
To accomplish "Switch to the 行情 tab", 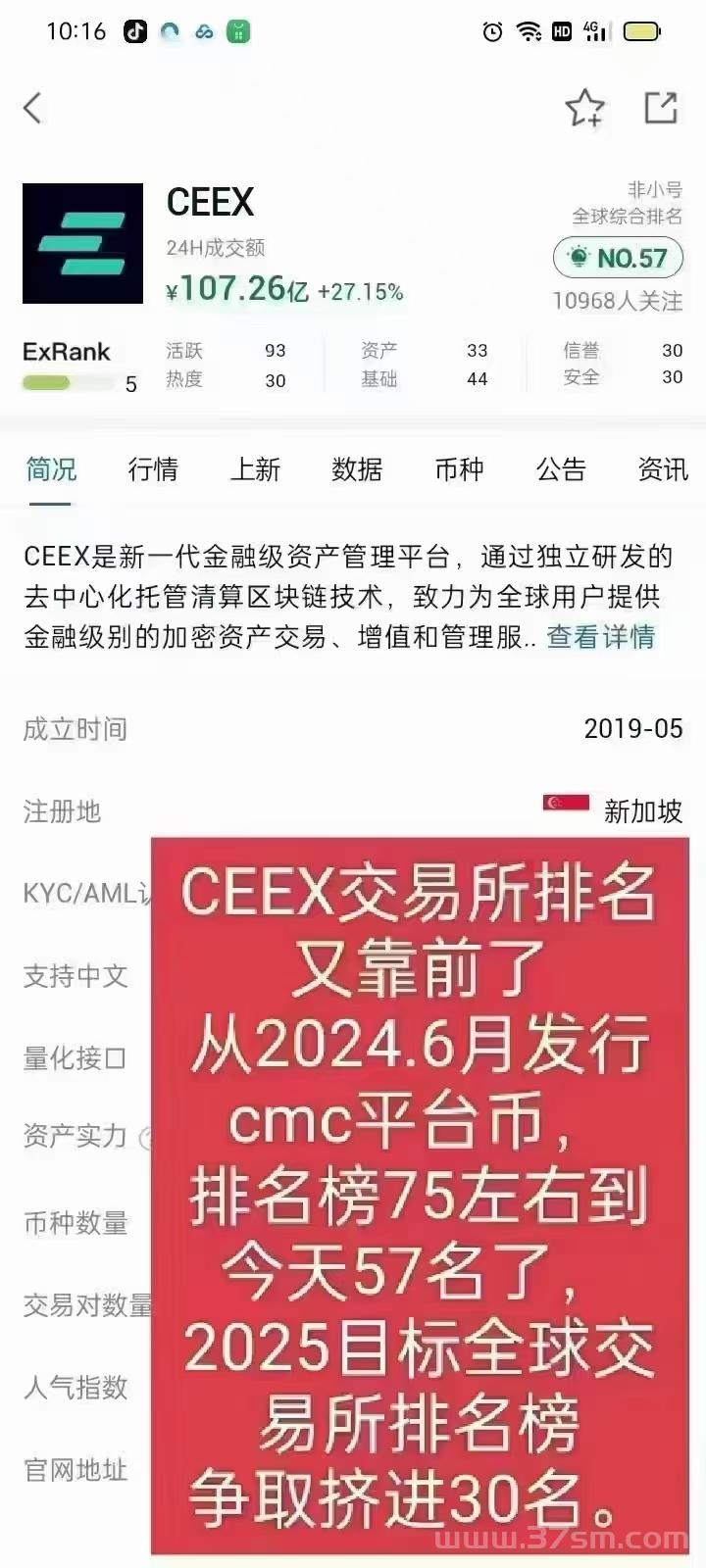I will [153, 469].
